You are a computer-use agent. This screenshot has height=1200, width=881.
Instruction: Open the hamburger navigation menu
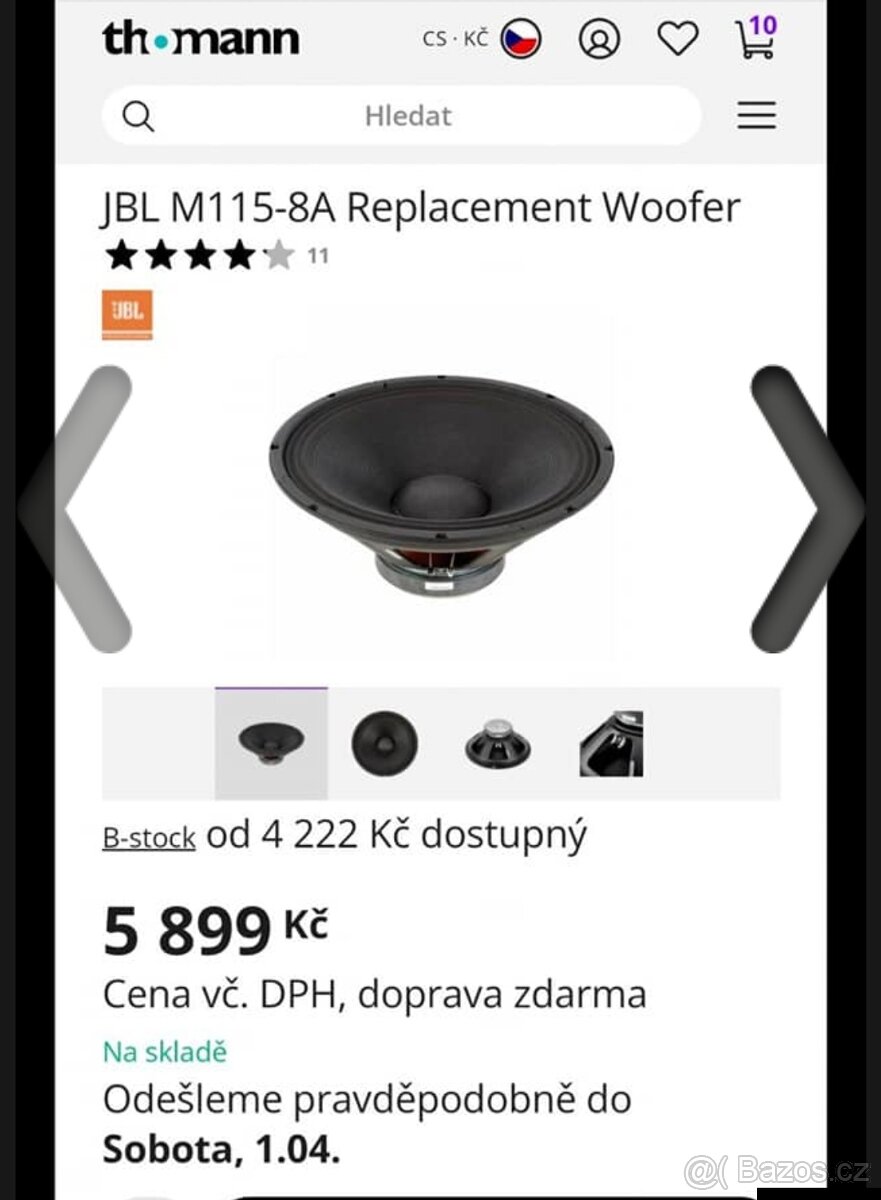pyautogui.click(x=756, y=116)
